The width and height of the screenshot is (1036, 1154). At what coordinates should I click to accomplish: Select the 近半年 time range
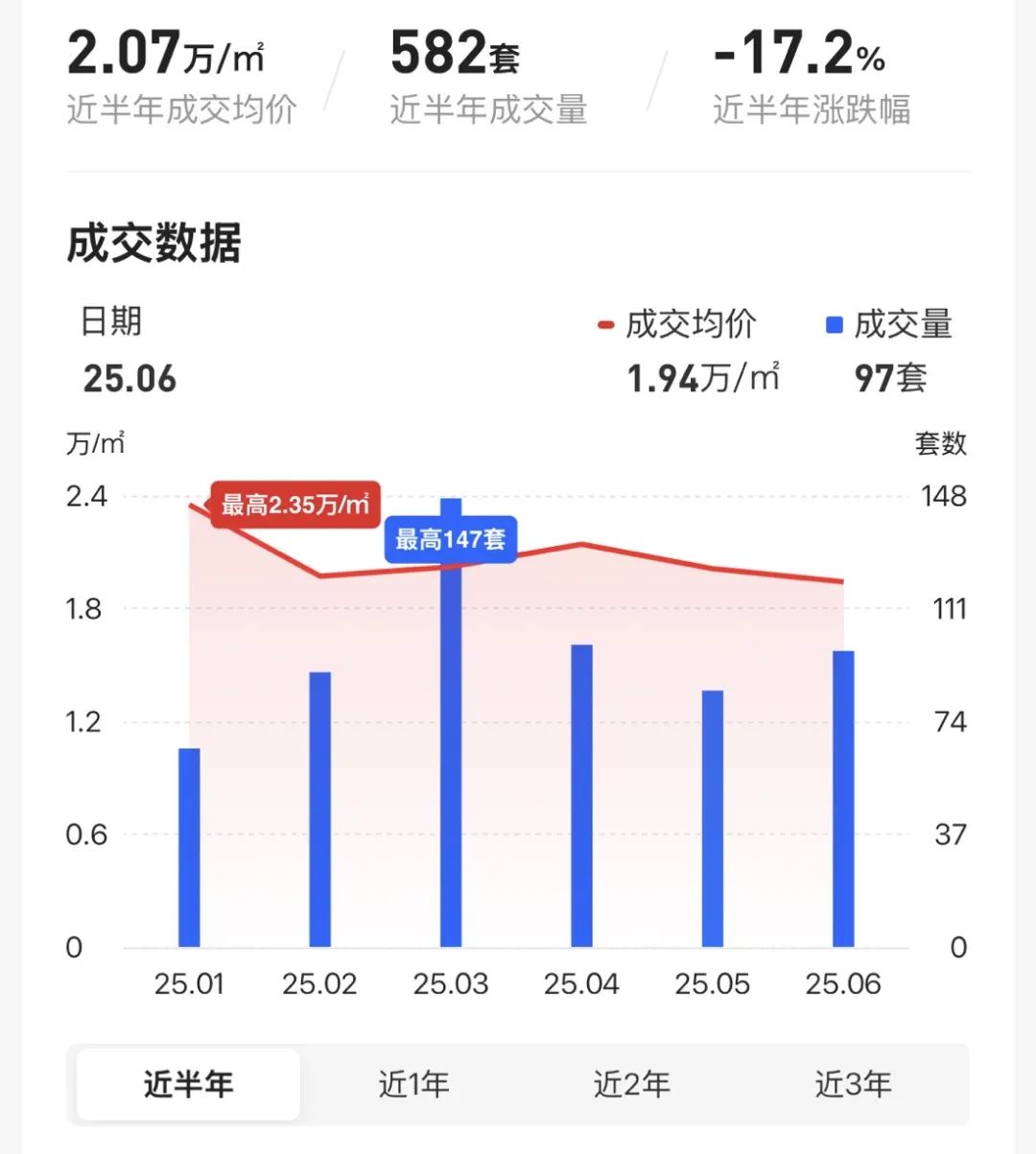tap(188, 1084)
